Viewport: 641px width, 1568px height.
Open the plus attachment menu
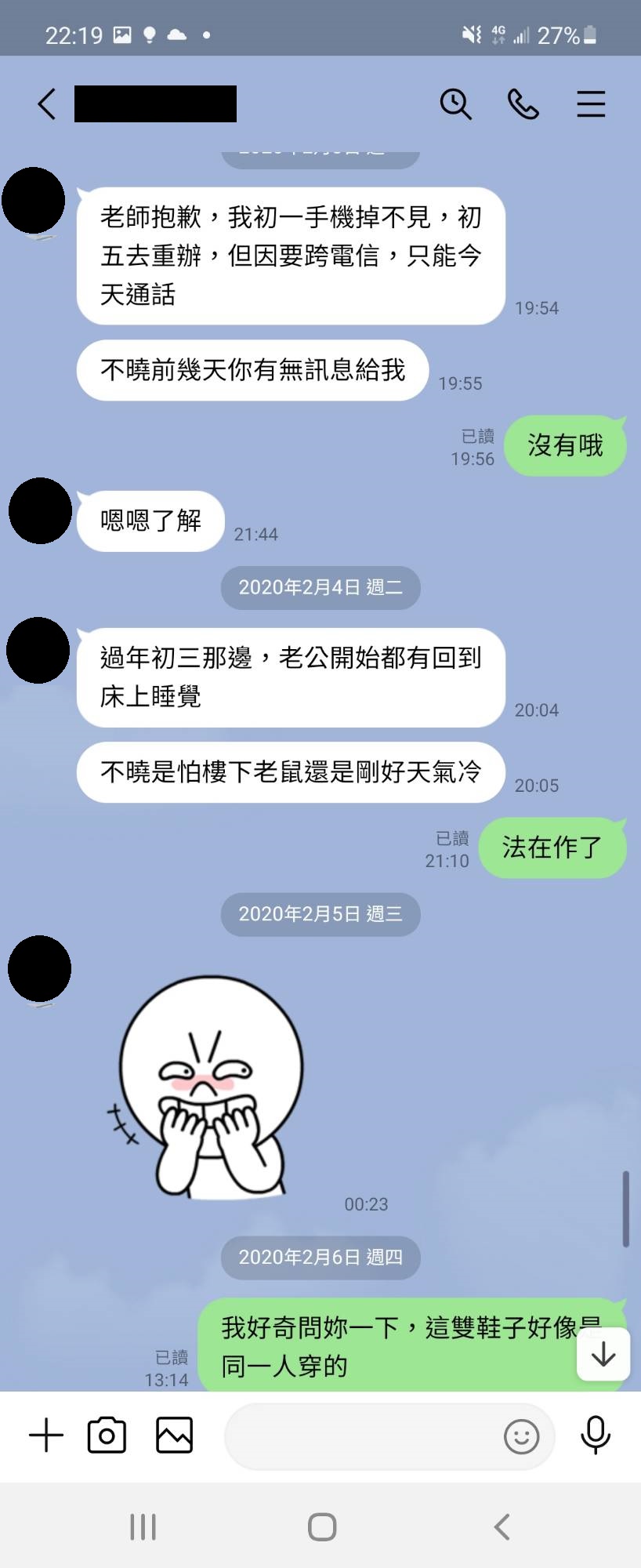[46, 1436]
